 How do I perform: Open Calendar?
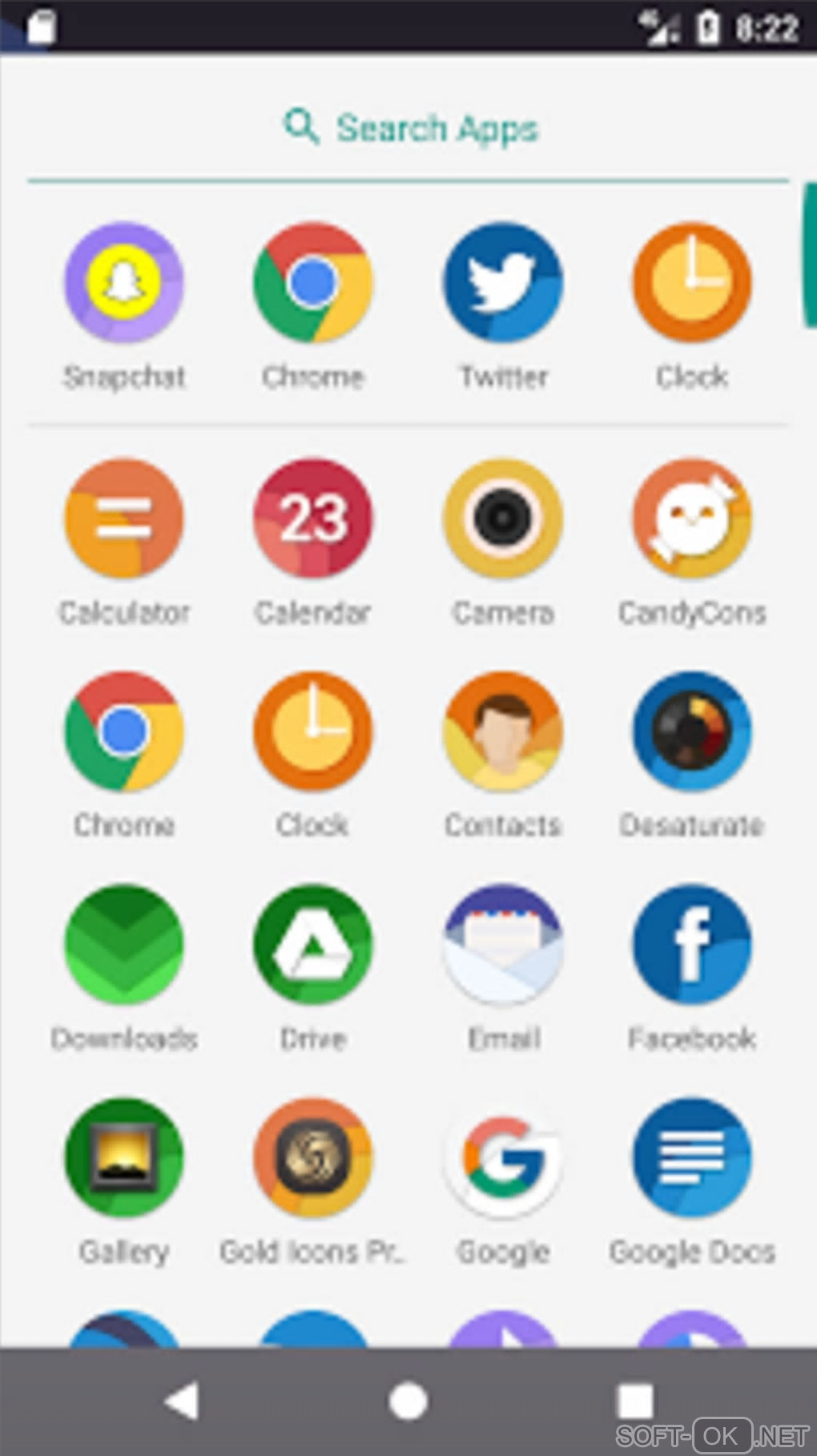point(313,518)
